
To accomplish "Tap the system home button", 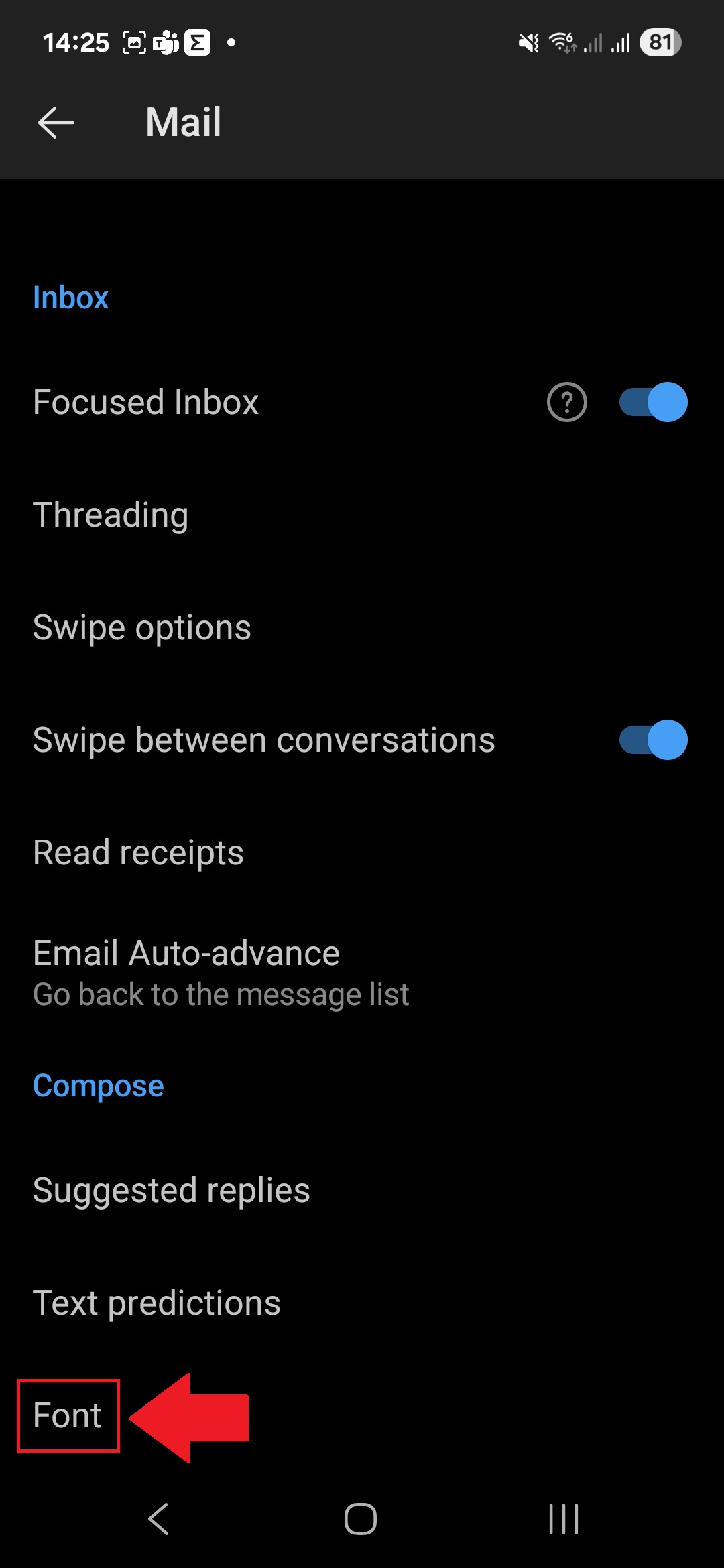I will click(361, 1518).
